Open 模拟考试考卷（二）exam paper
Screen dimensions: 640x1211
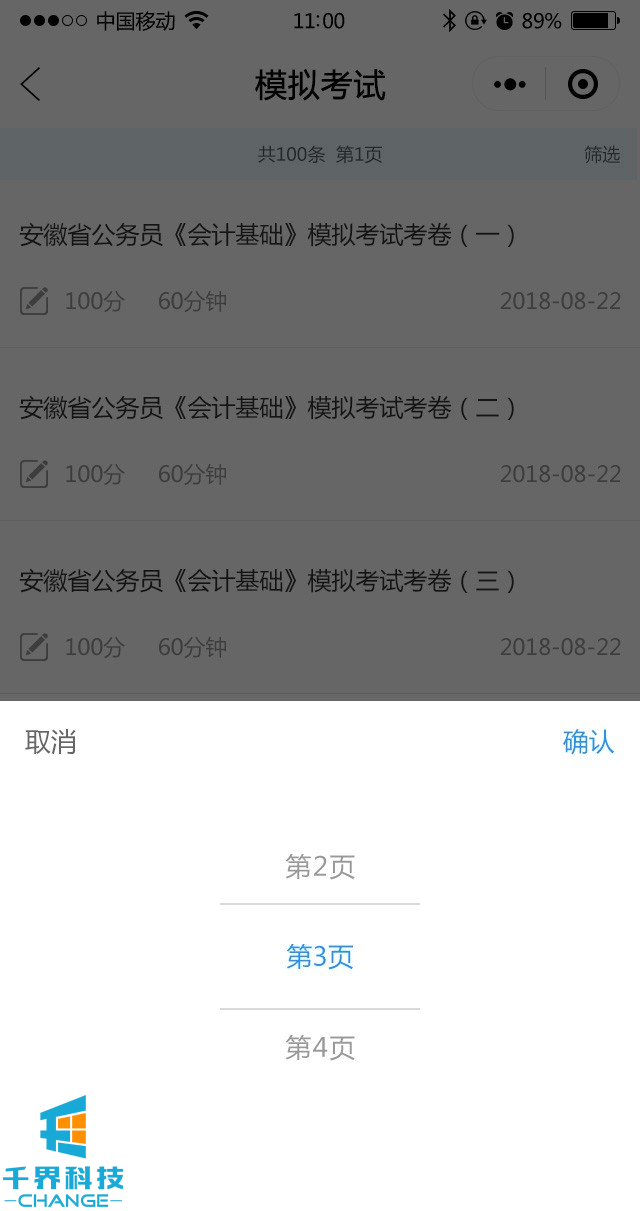268,408
